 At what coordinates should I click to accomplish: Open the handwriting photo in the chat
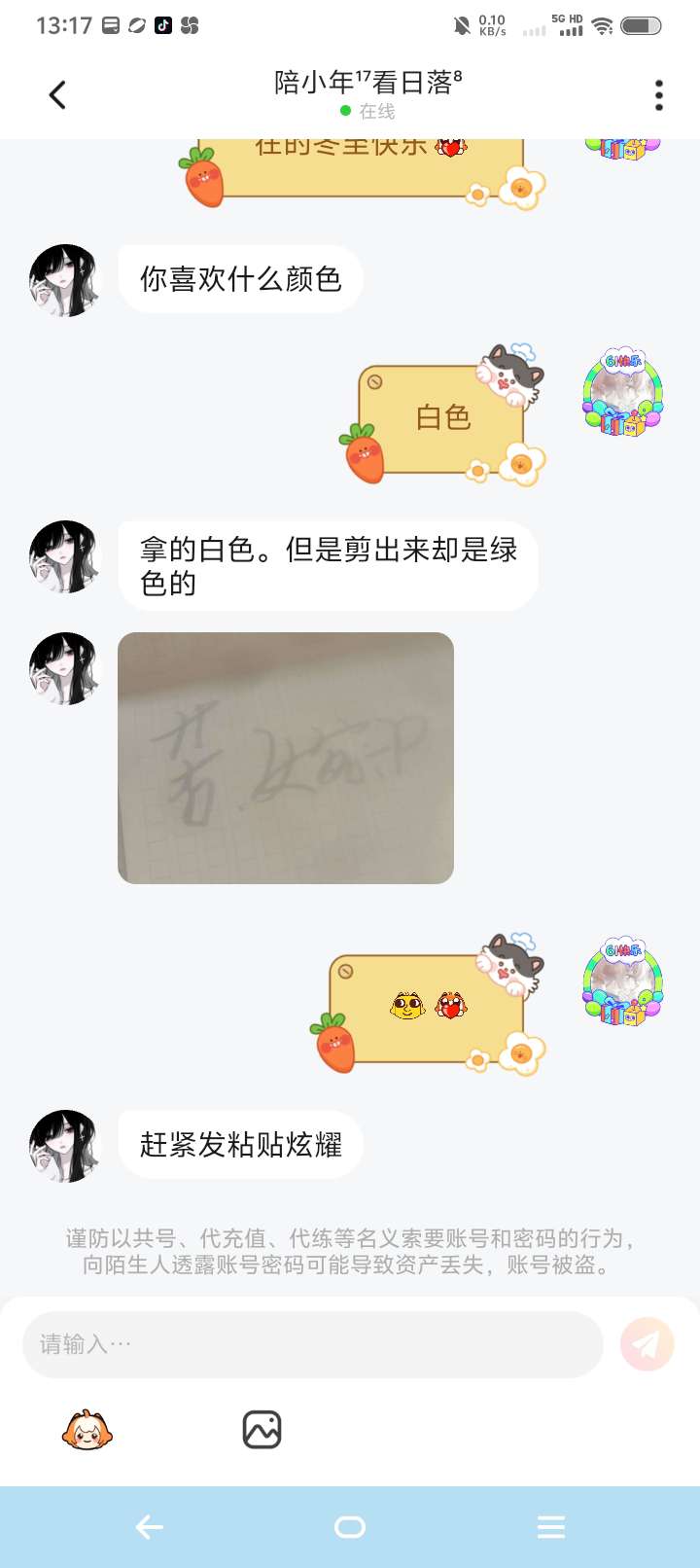[x=285, y=758]
